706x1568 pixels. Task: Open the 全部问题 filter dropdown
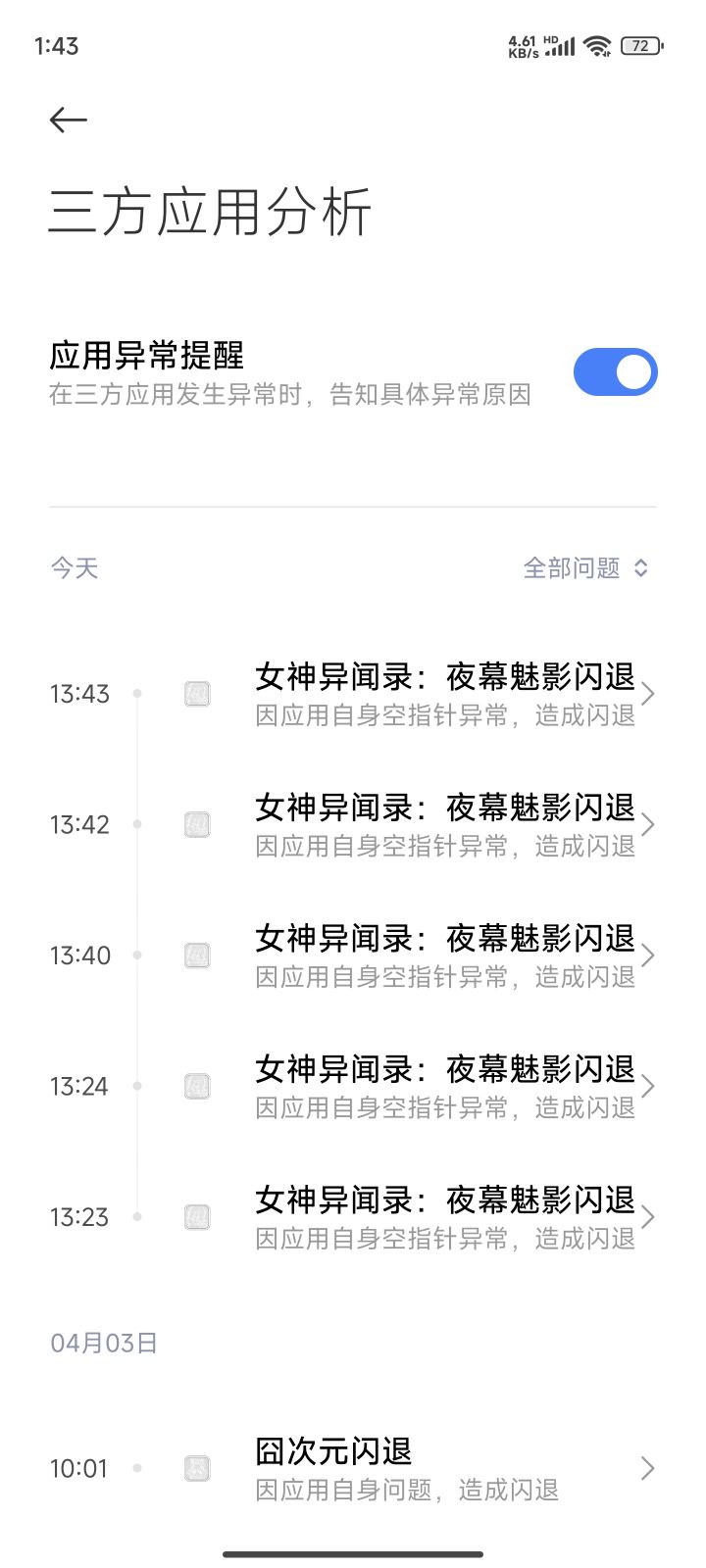pos(586,568)
